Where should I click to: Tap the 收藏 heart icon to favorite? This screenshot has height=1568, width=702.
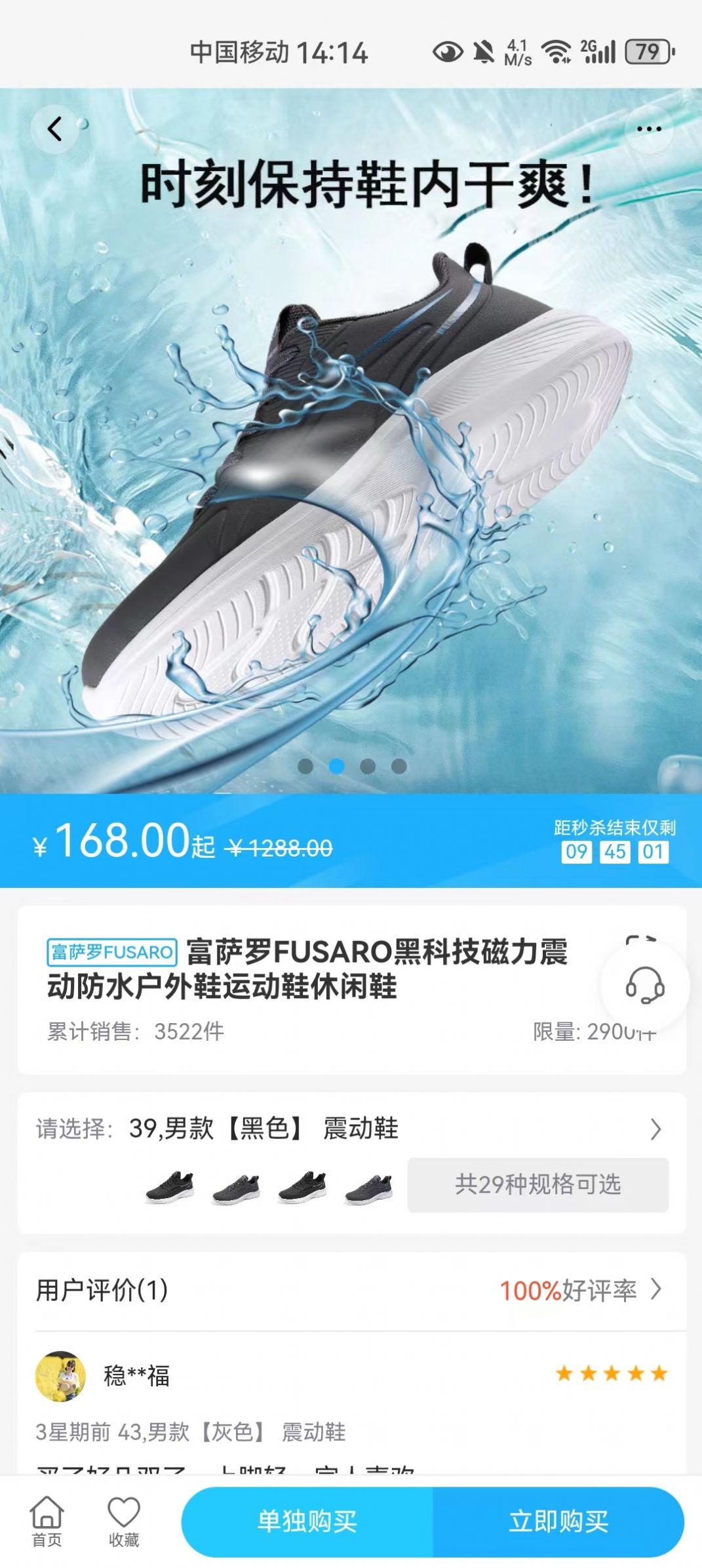[x=123, y=1515]
